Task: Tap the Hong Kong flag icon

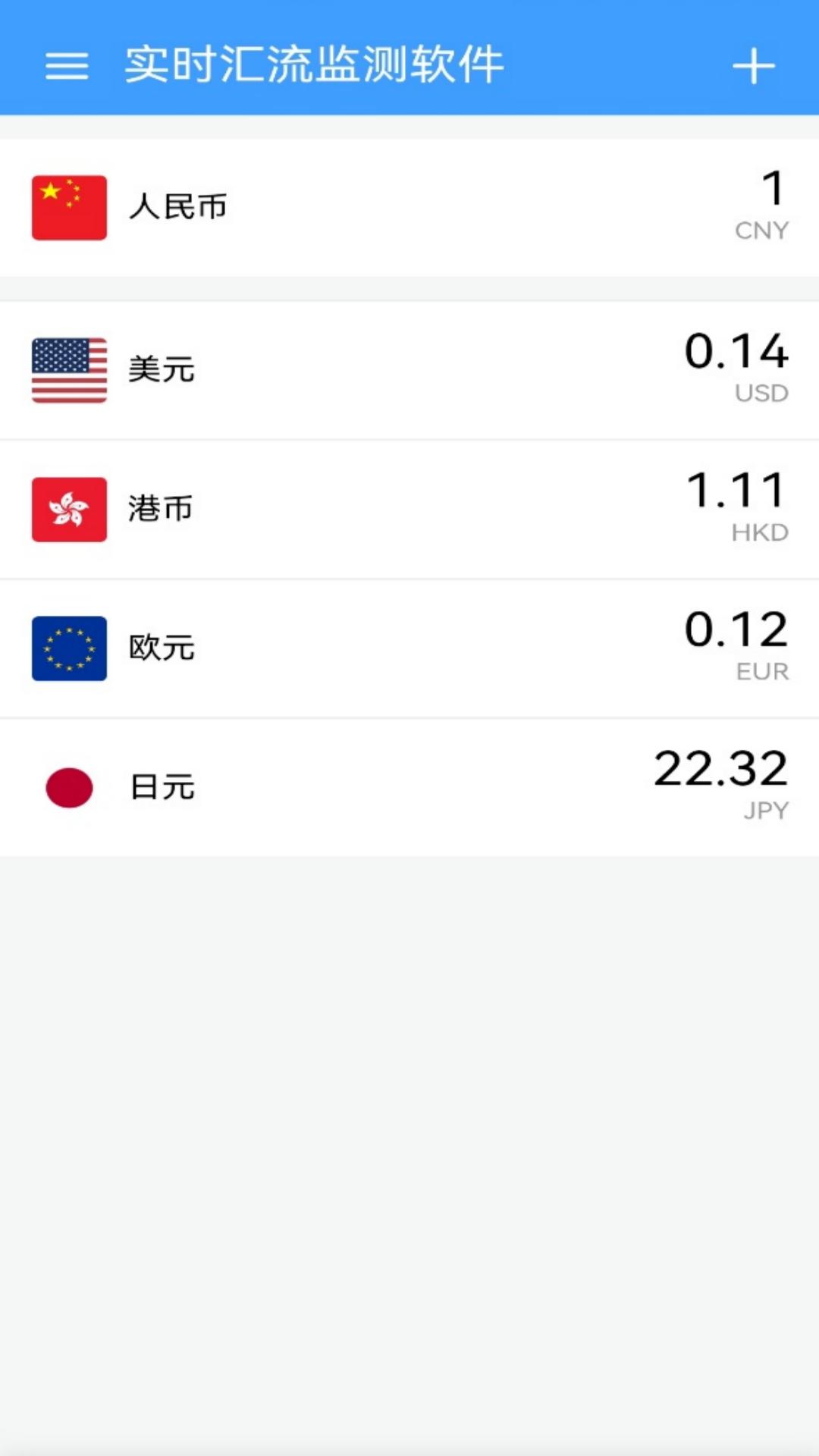Action: (68, 509)
